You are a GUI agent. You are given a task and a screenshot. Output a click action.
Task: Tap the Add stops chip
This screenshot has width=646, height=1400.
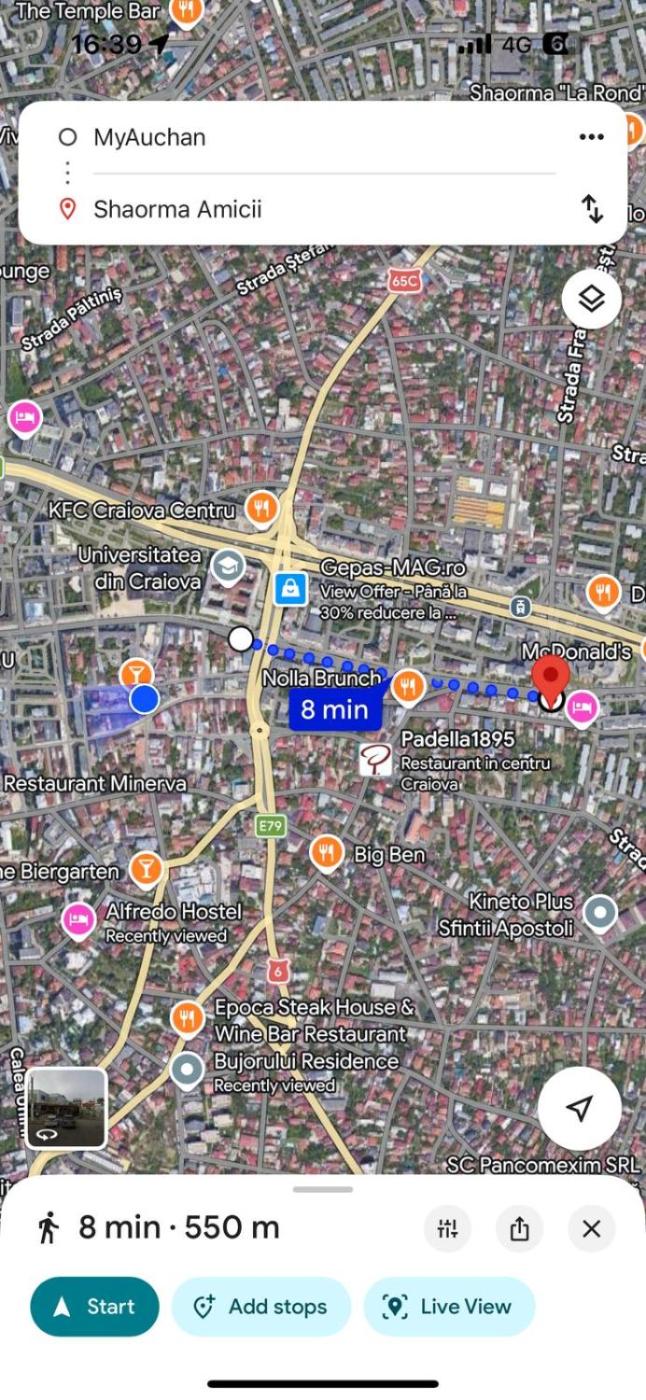pos(261,1306)
